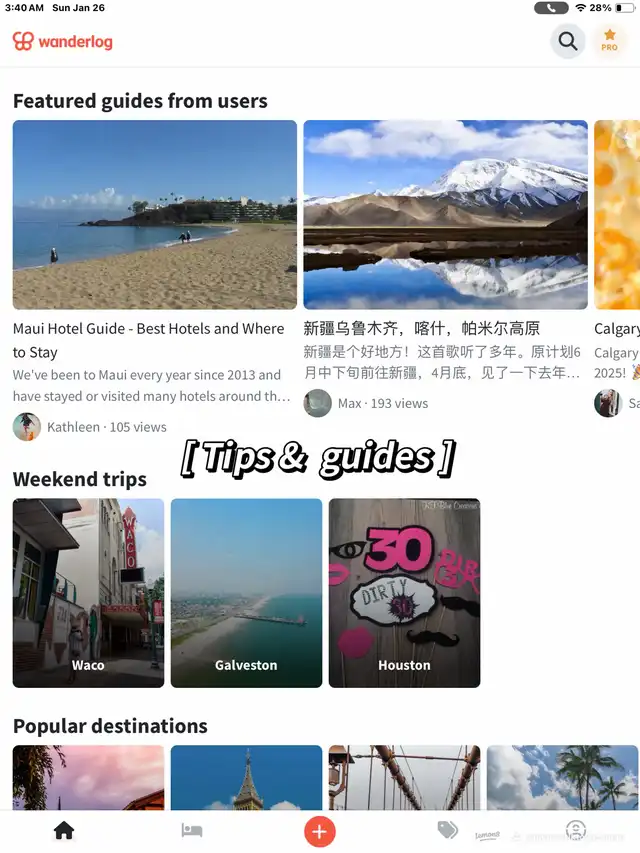The height and width of the screenshot is (853, 640).
Task: Switch to the deals tag tab
Action: [x=448, y=830]
